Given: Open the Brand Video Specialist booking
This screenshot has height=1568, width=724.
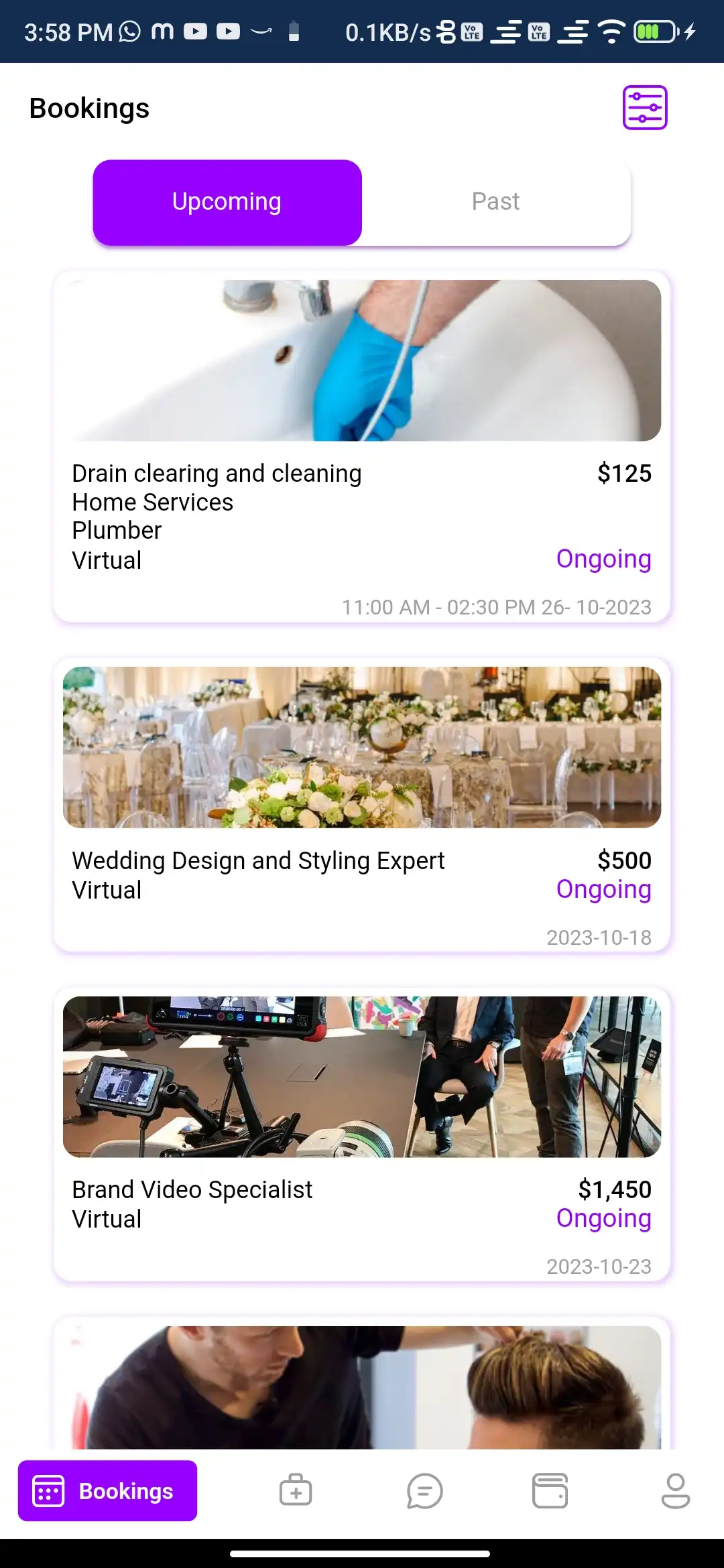Looking at the screenshot, I should tap(192, 1189).
